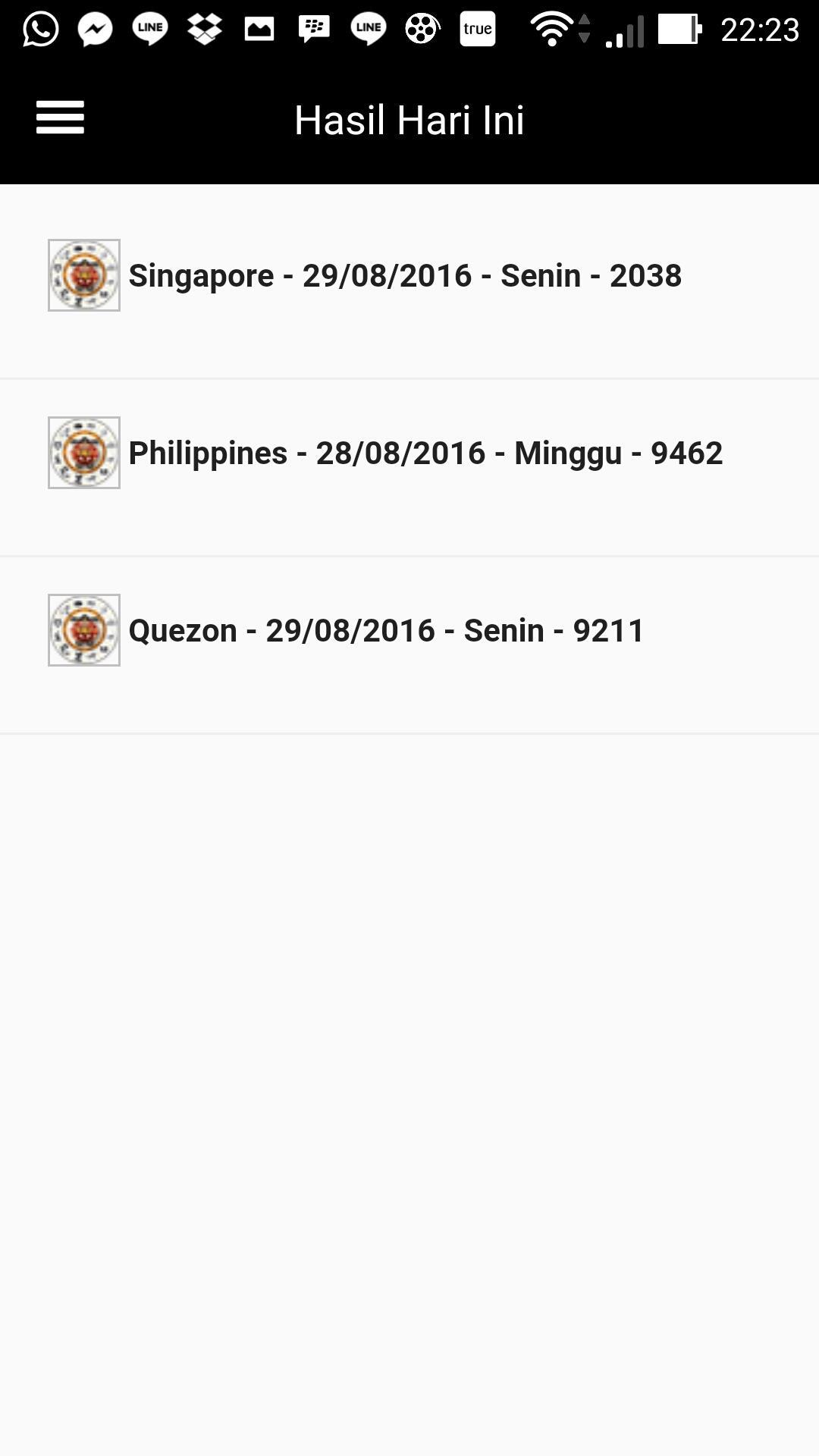Open the Singapore 29/08/2016 result row
819x1456 pixels.
click(x=405, y=276)
